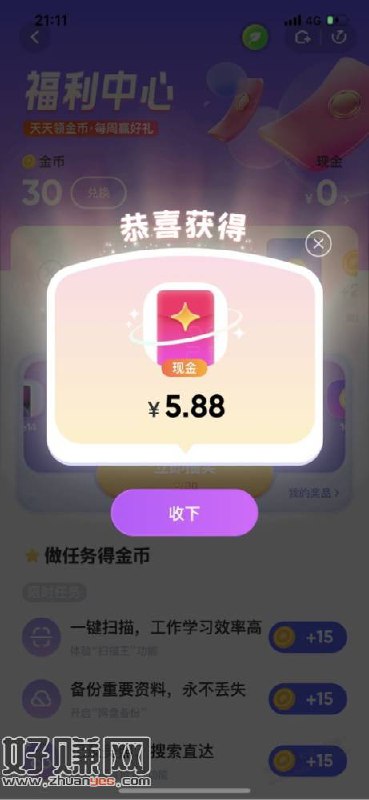Go back with the top-left arrow
Viewport: 369px width, 800px height.
[x=35, y=37]
